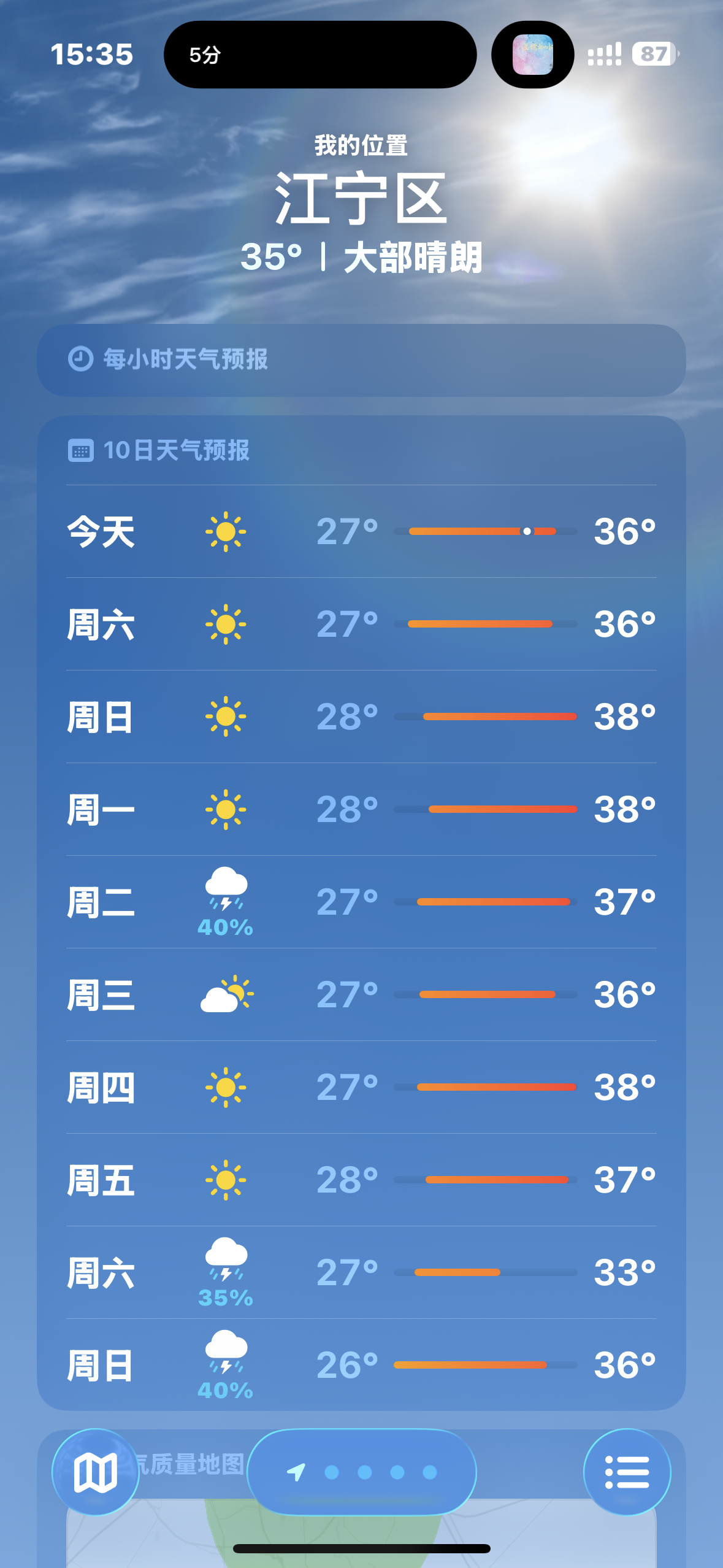View 周一 forecast with high of 38°
Screen dimensions: 723x1568
click(361, 809)
